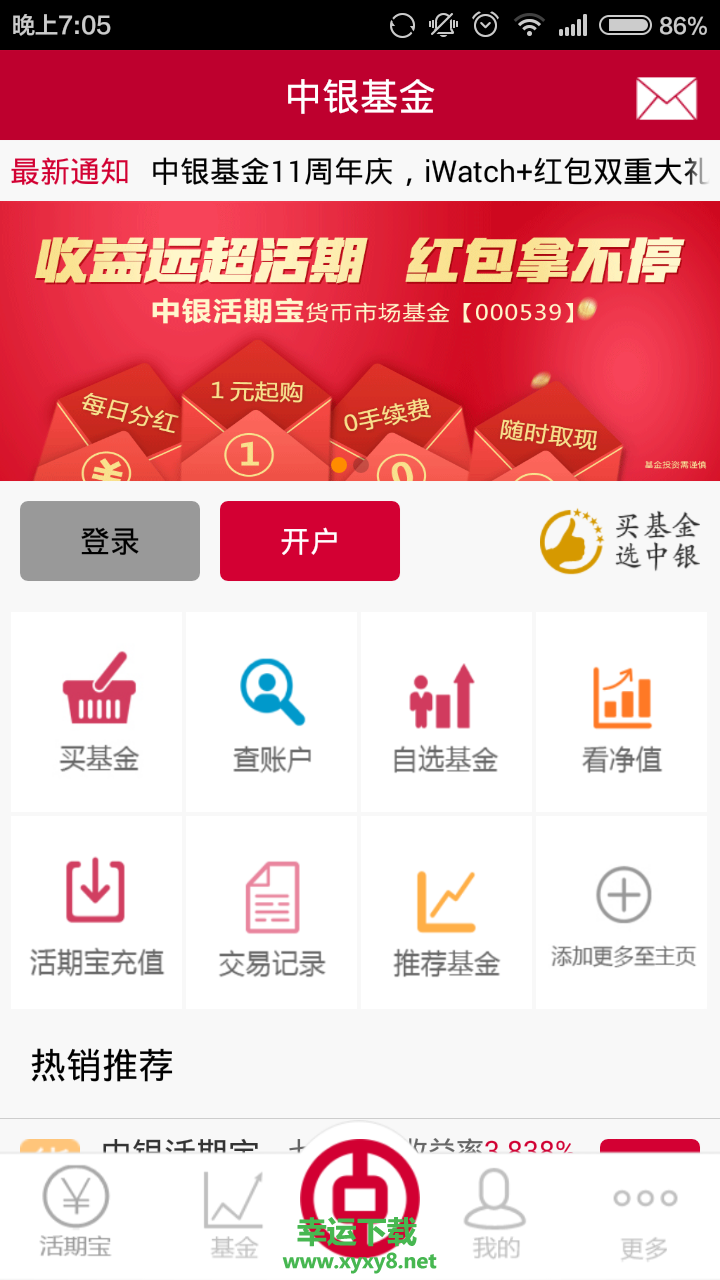Image resolution: width=720 pixels, height=1280 pixels.
Task: Tap 添加更多至主页
Action: click(622, 914)
